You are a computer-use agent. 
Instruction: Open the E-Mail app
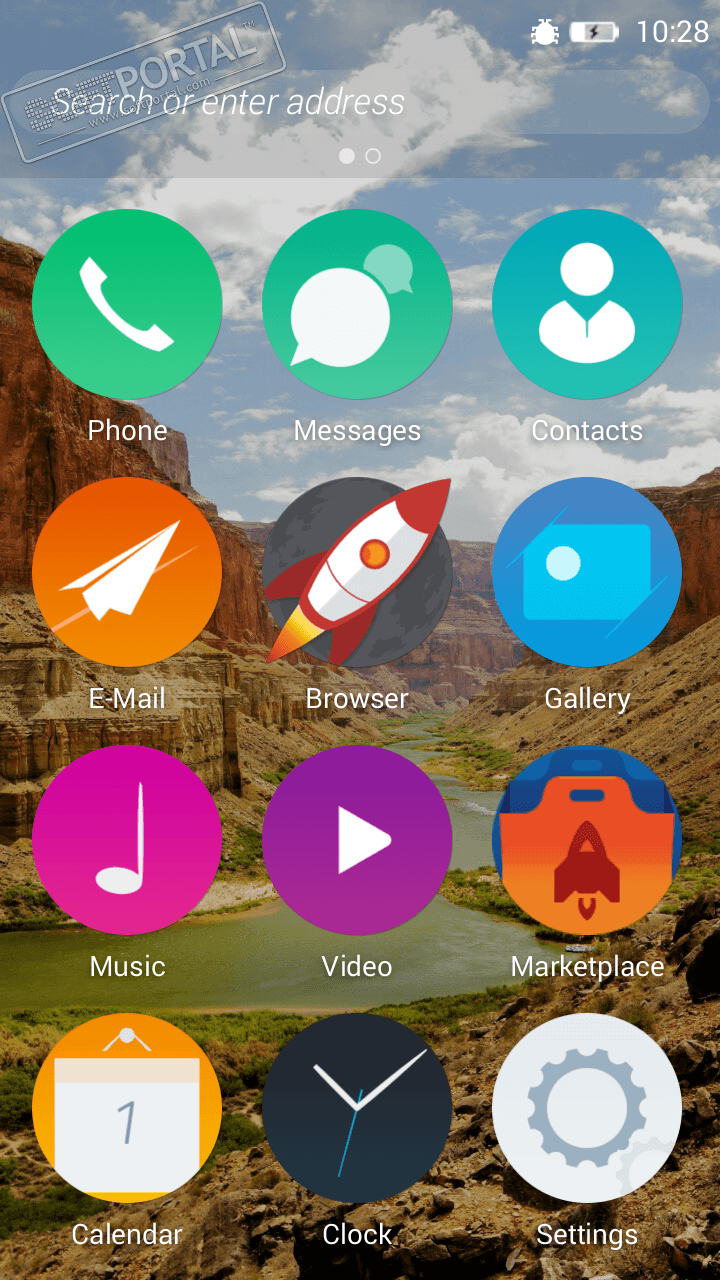(127, 572)
